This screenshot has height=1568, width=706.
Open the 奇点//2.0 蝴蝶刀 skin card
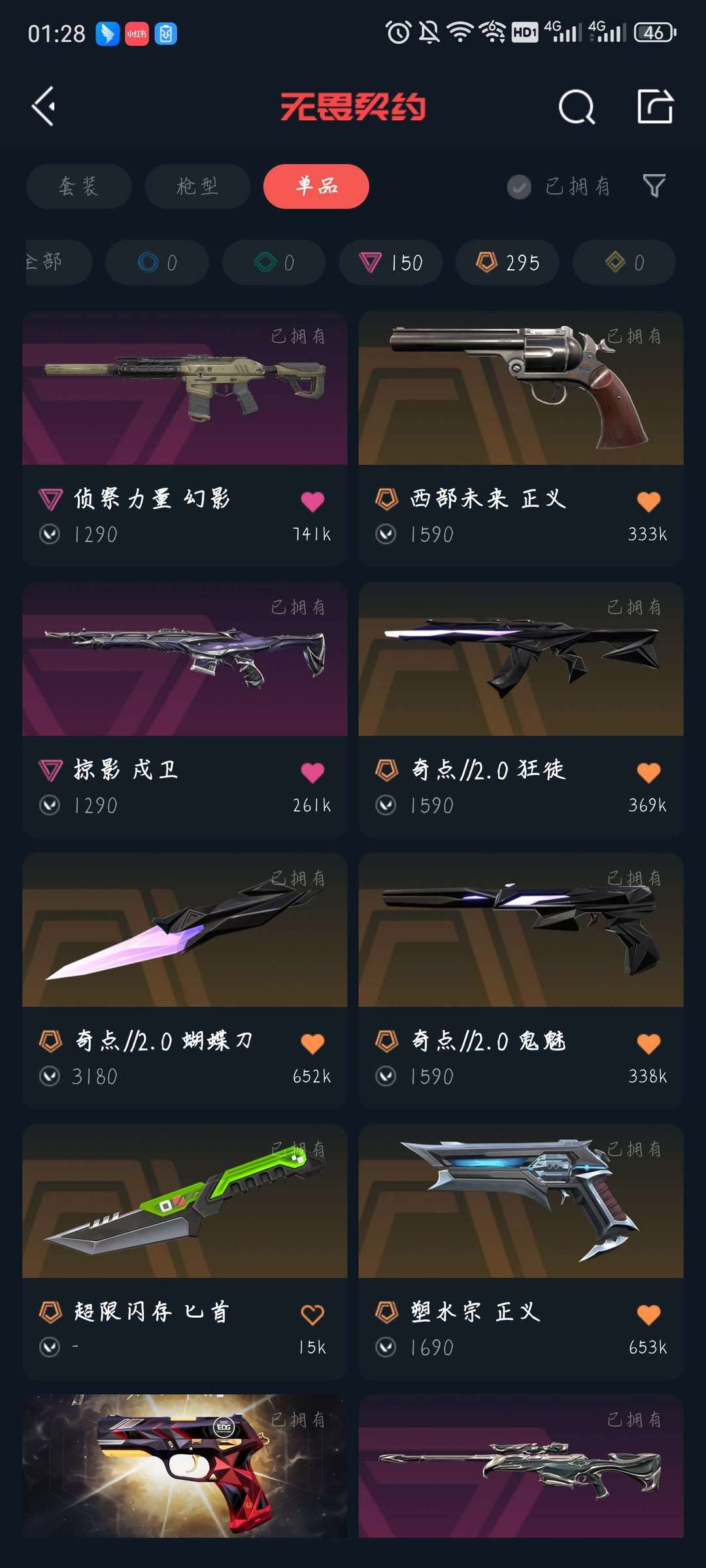coord(184,981)
